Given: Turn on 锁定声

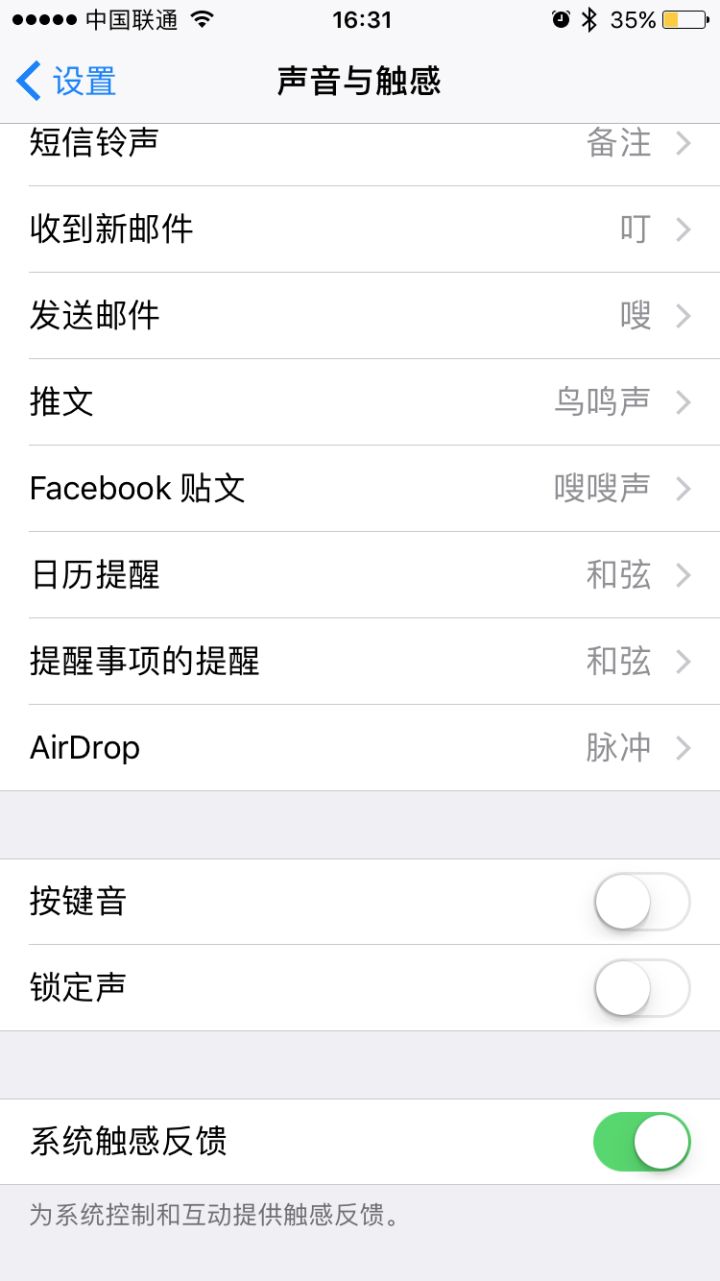Looking at the screenshot, I should pyautogui.click(x=642, y=988).
